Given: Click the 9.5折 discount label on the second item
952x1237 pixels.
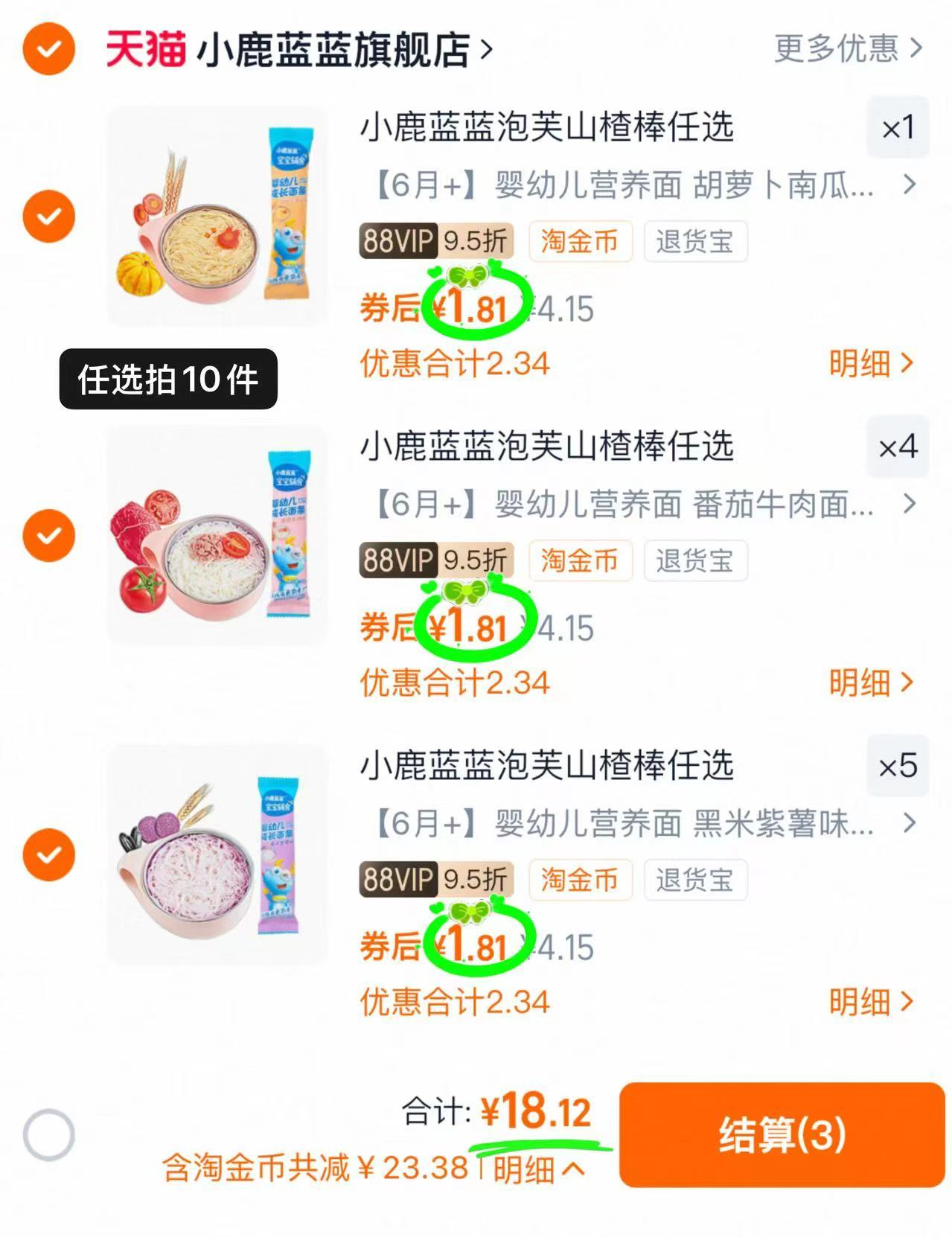Looking at the screenshot, I should (475, 560).
